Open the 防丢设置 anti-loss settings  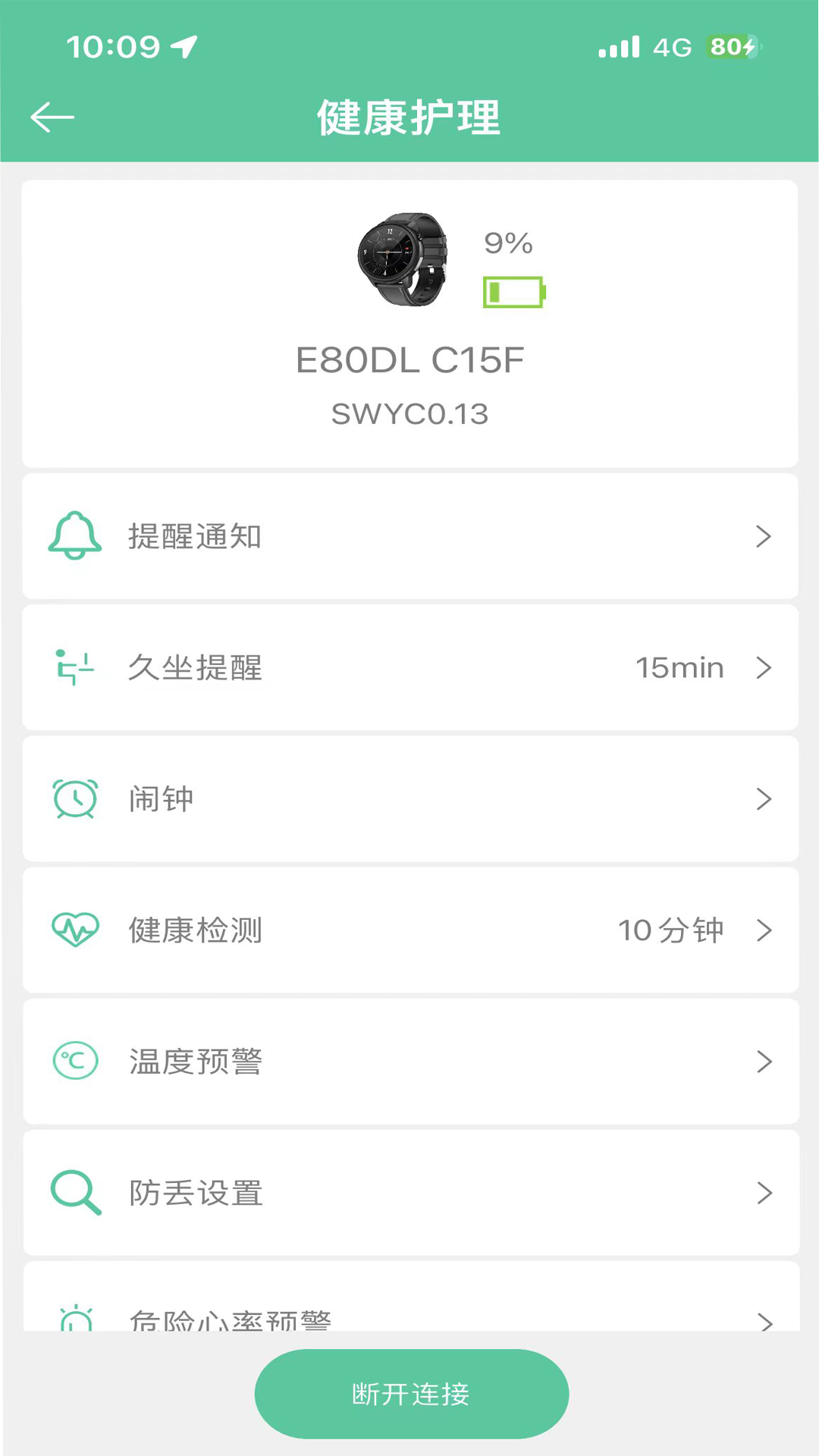click(409, 1193)
